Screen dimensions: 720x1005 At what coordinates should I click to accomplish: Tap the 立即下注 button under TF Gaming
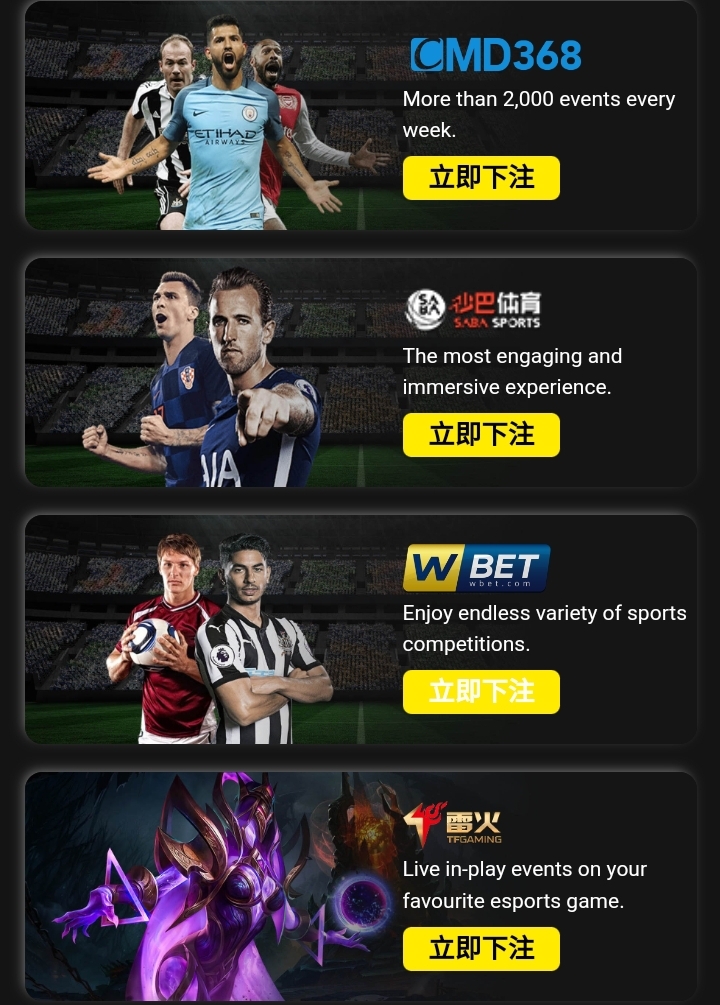click(481, 949)
